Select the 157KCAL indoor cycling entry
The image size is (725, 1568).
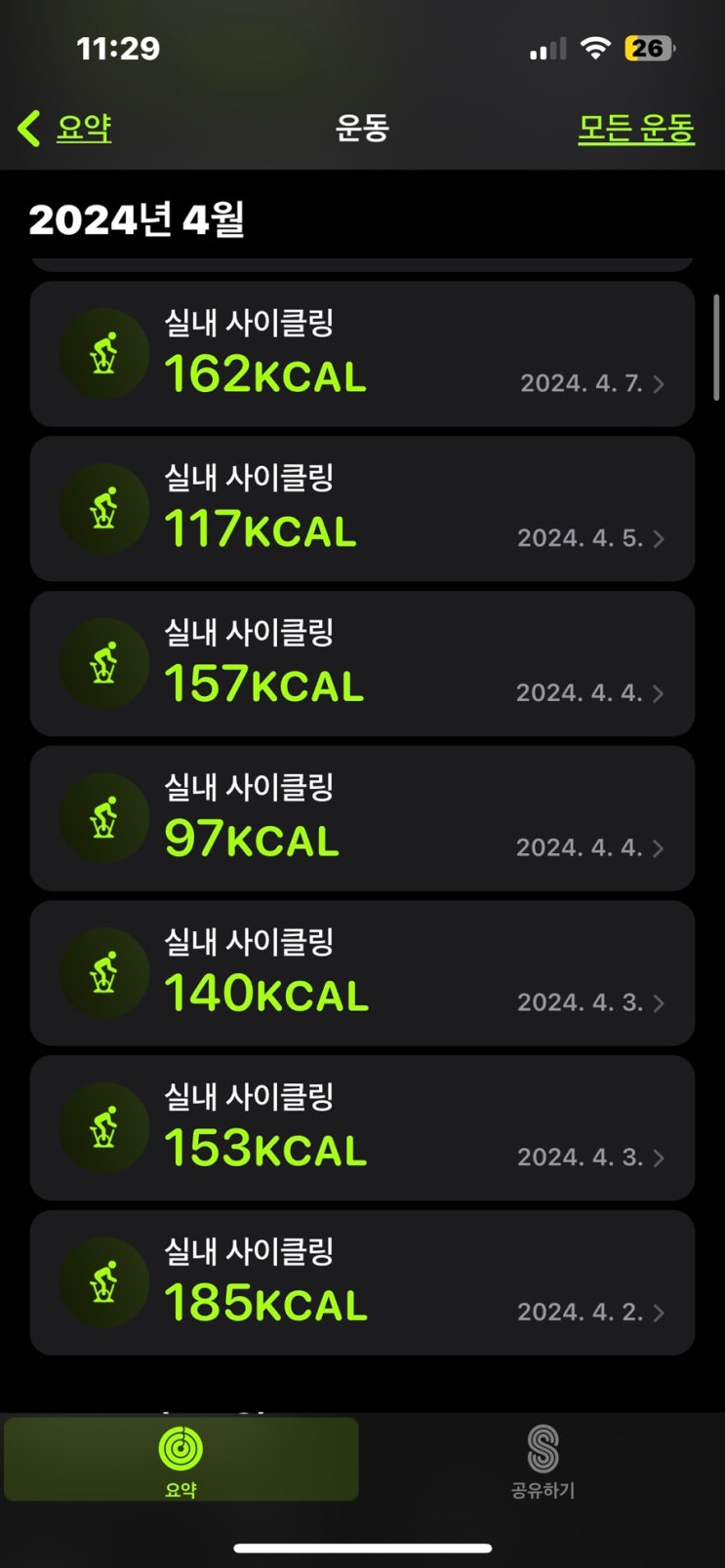[x=362, y=664]
